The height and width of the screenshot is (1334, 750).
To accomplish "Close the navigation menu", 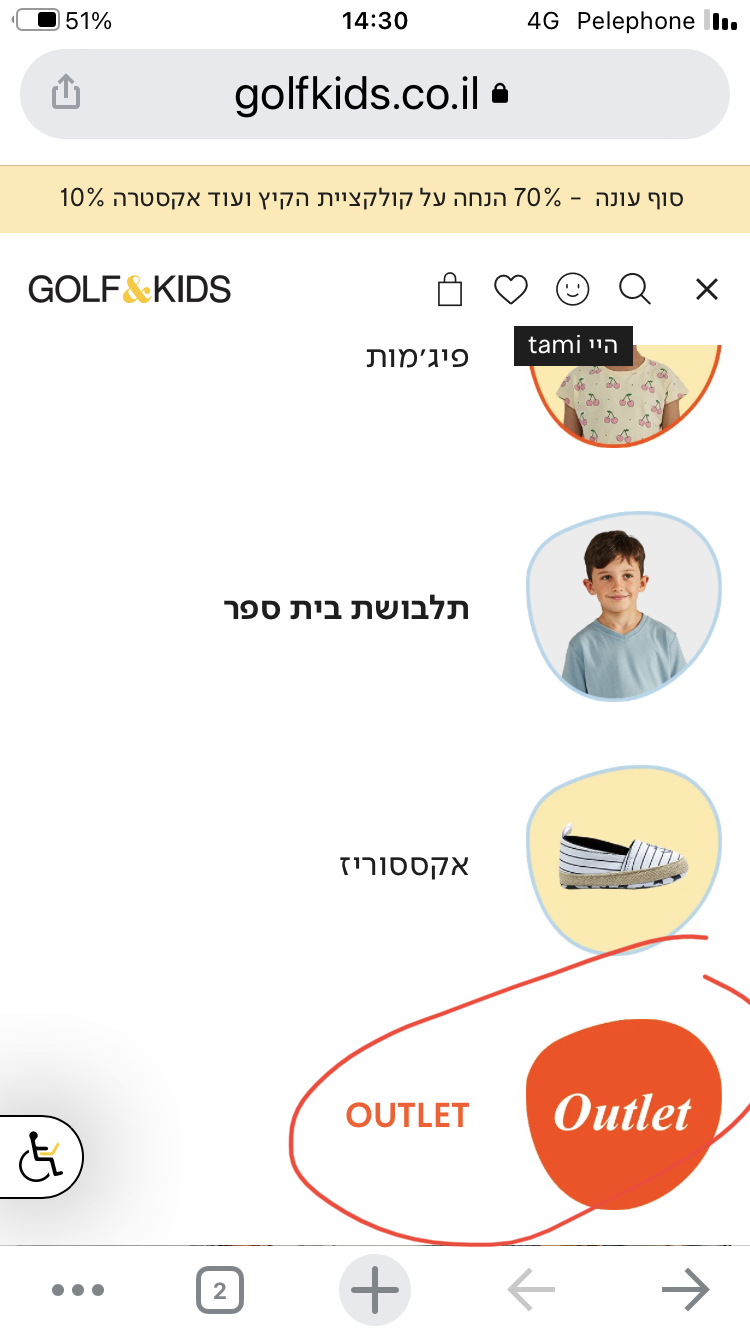I will tap(706, 290).
